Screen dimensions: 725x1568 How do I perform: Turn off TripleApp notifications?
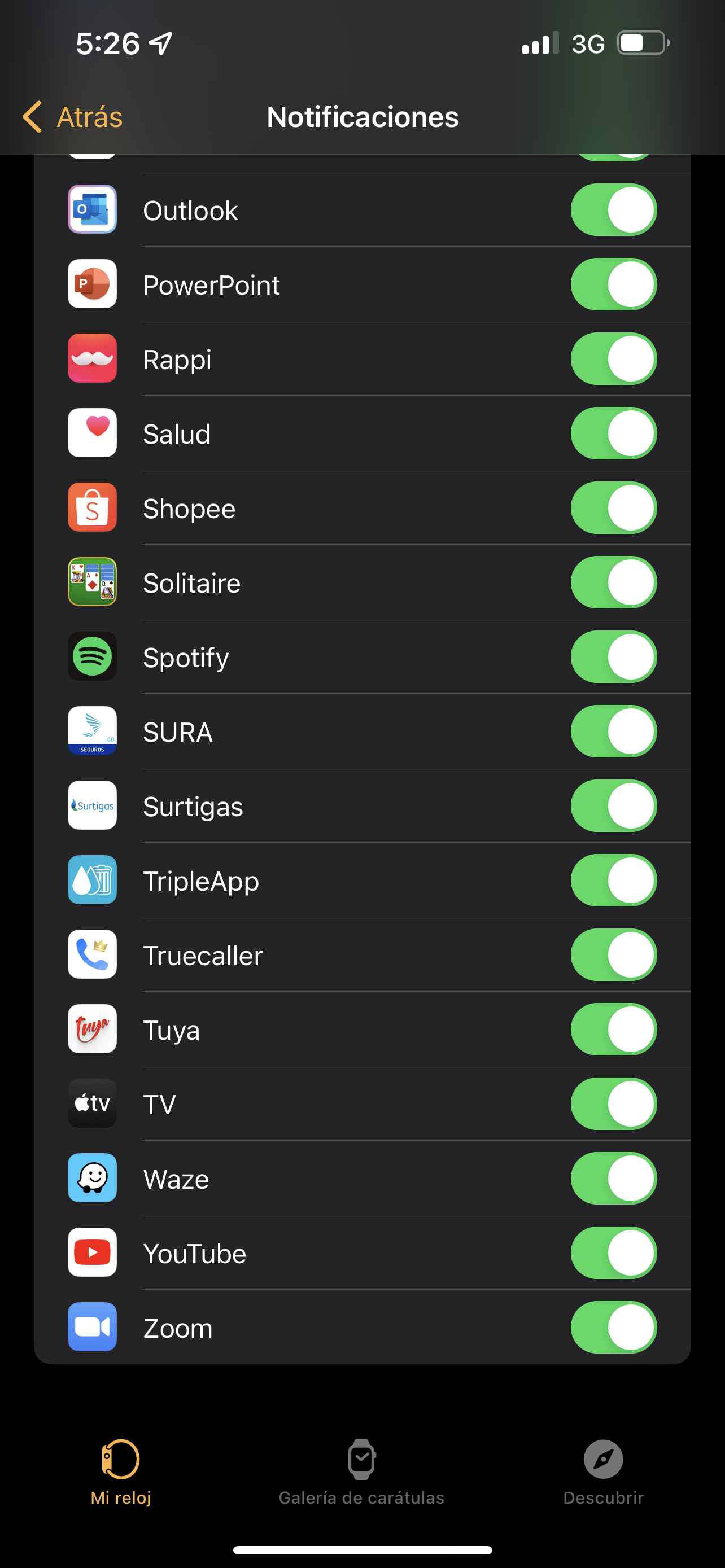coord(613,880)
